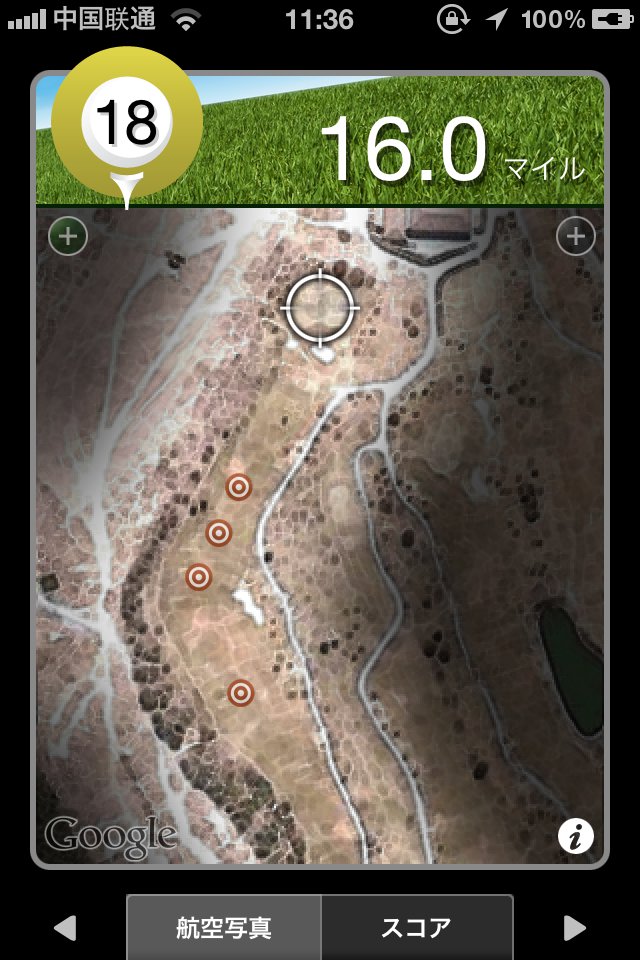Select the white crosshair target on the map
The height and width of the screenshot is (960, 640).
(x=320, y=308)
